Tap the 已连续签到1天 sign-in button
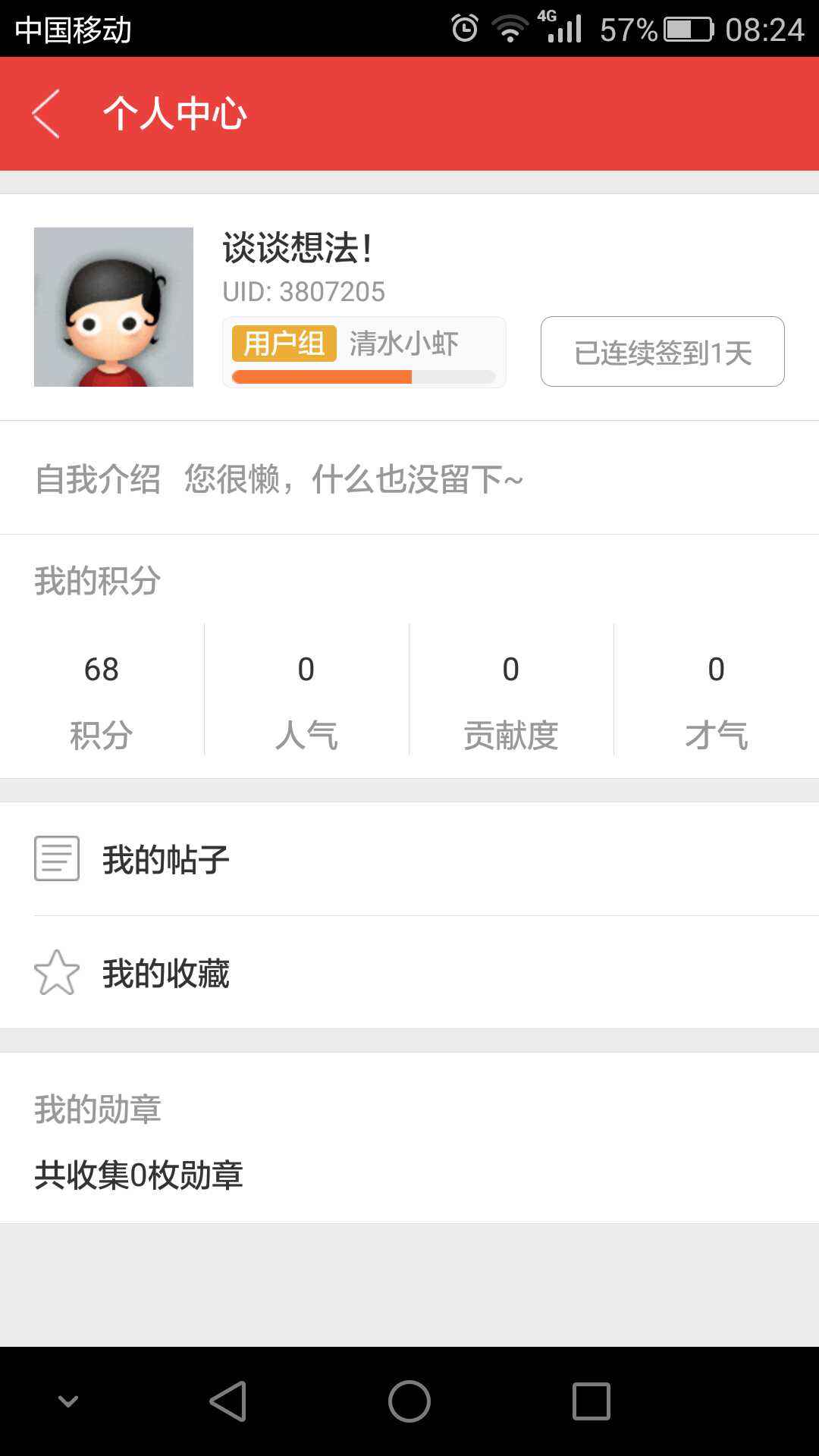The image size is (819, 1456). [x=662, y=352]
